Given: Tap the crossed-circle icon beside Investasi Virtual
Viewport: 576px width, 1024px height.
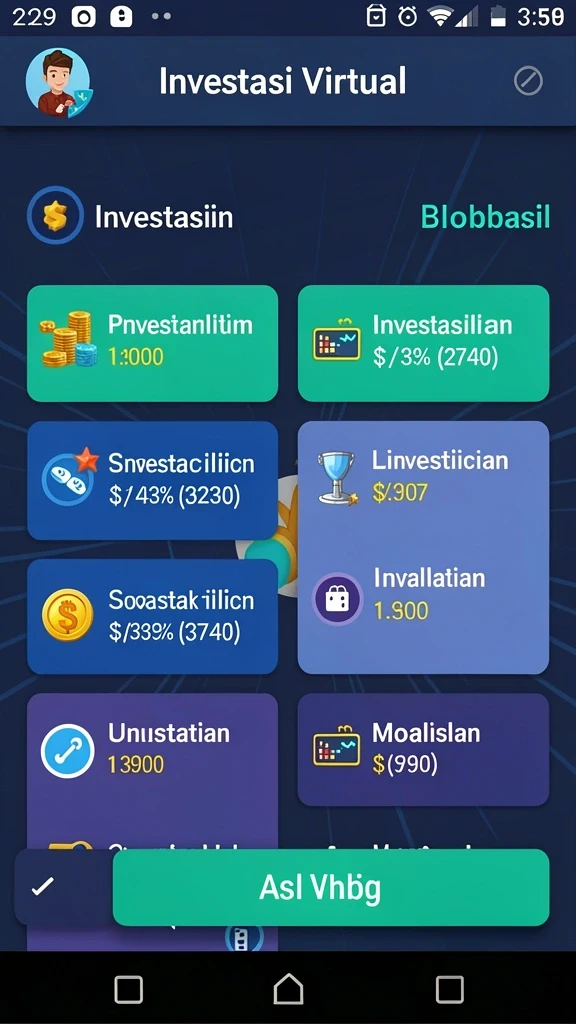Looking at the screenshot, I should tap(528, 82).
